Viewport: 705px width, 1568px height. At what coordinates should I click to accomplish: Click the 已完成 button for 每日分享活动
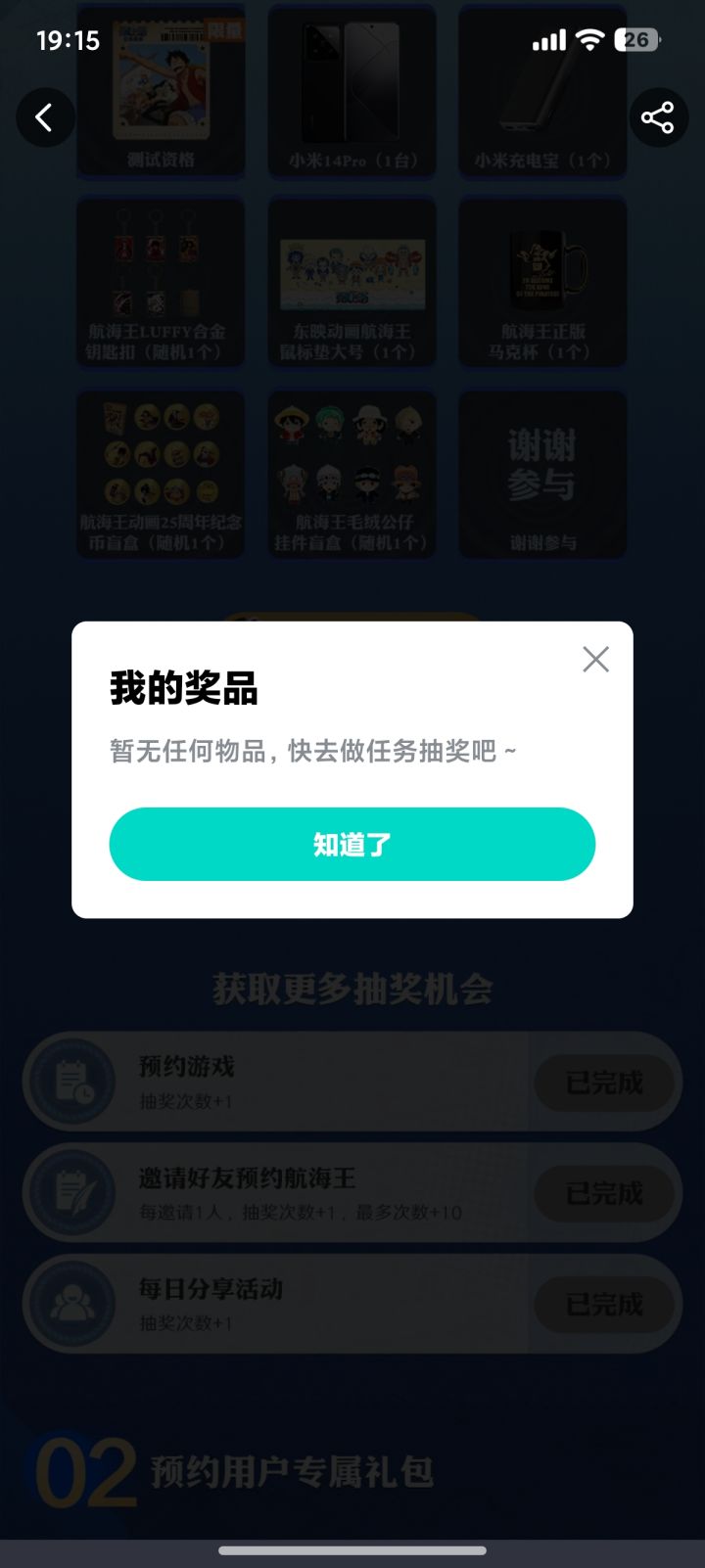[x=606, y=1305]
